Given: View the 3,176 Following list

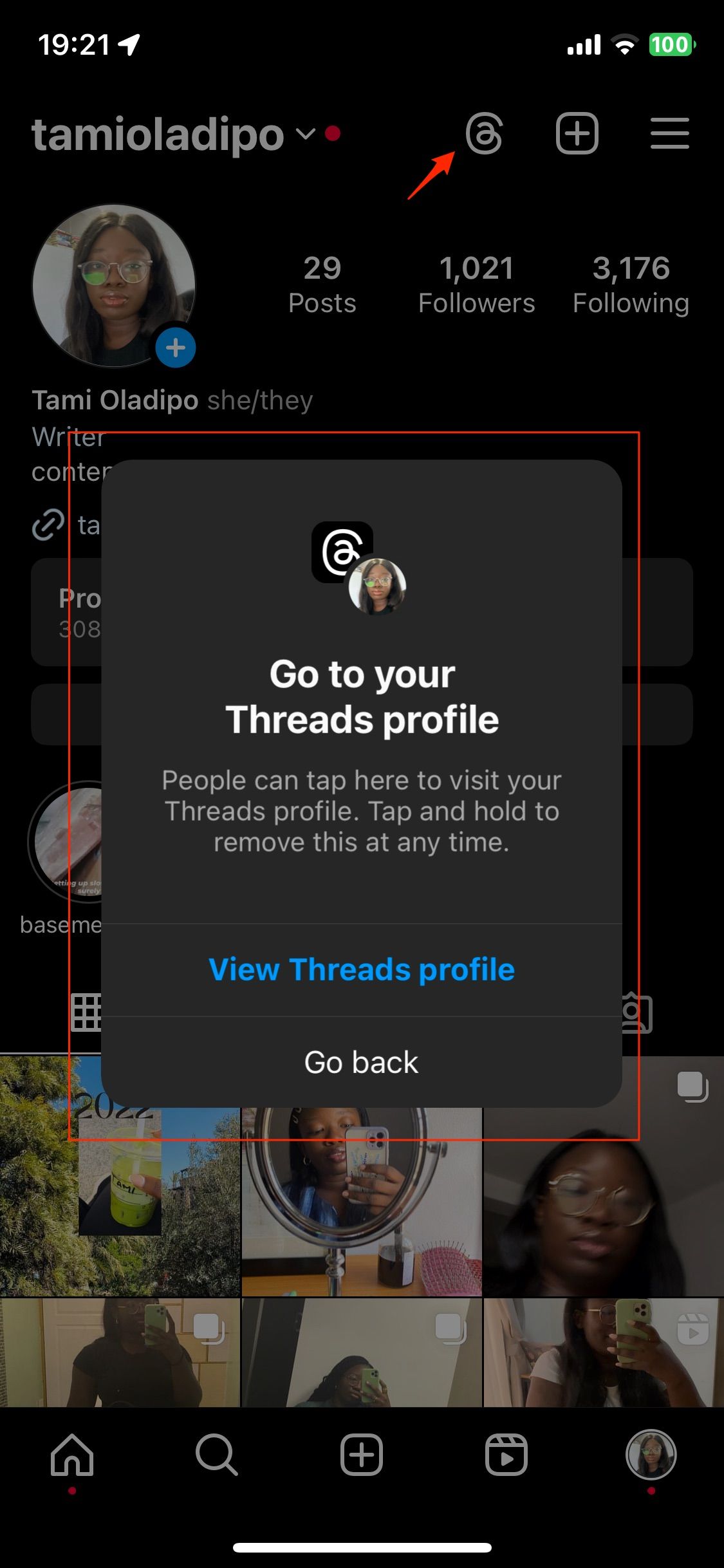Looking at the screenshot, I should [x=631, y=285].
